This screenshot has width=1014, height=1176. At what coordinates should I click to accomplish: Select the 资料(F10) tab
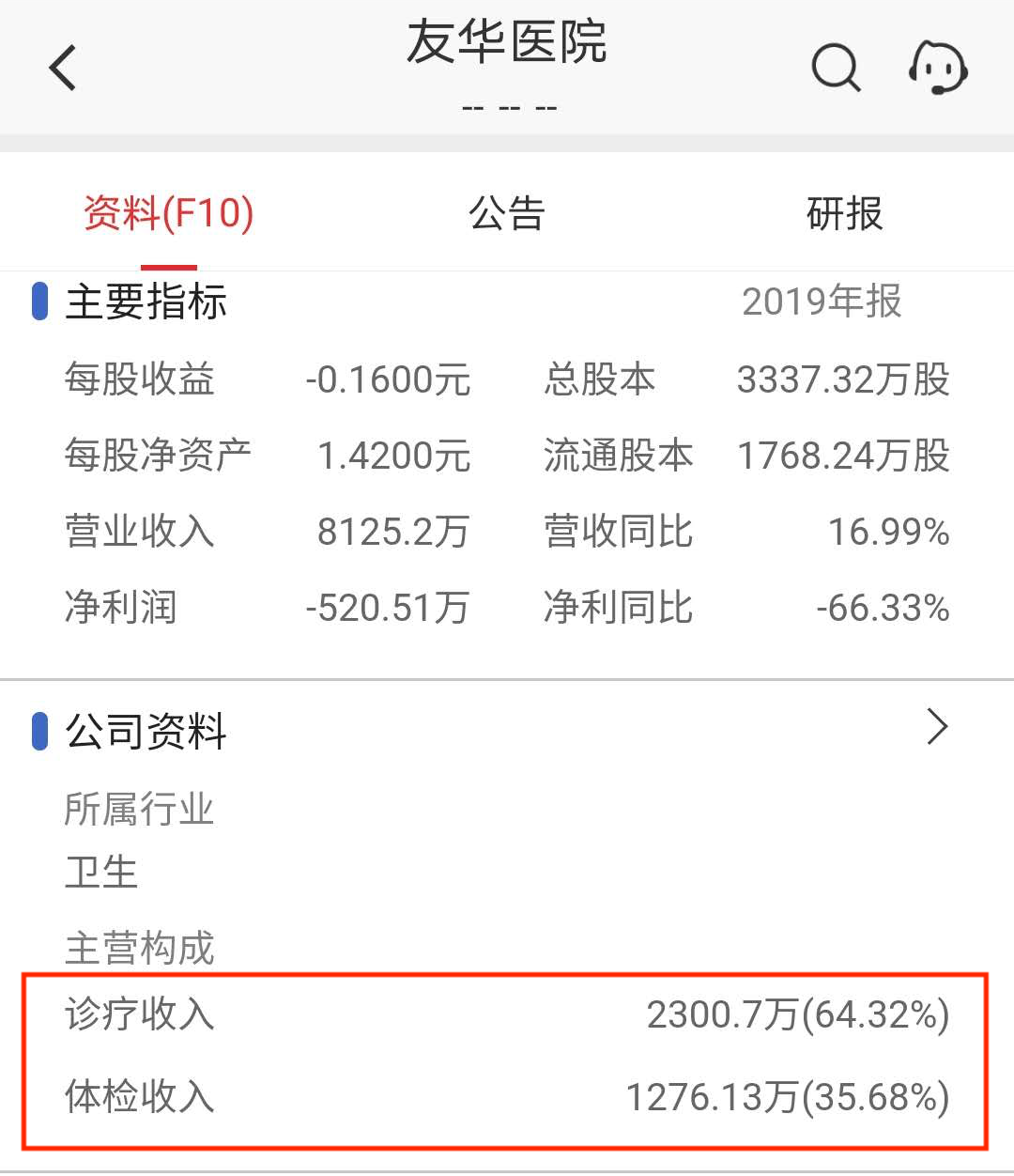pyautogui.click(x=169, y=214)
